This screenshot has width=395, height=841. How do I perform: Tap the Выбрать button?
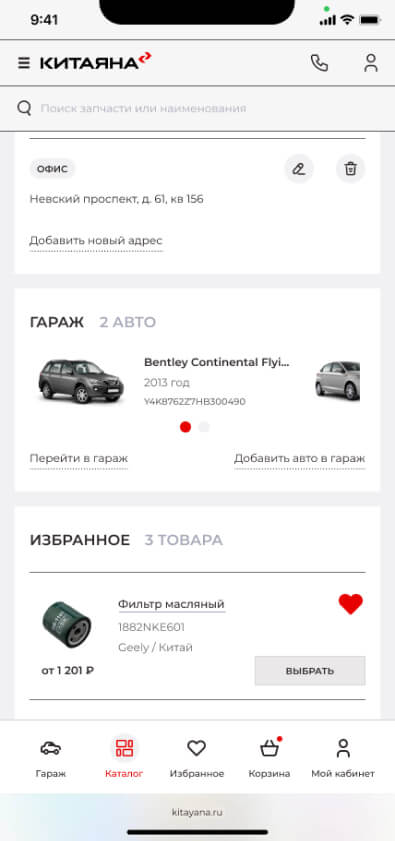click(x=310, y=670)
